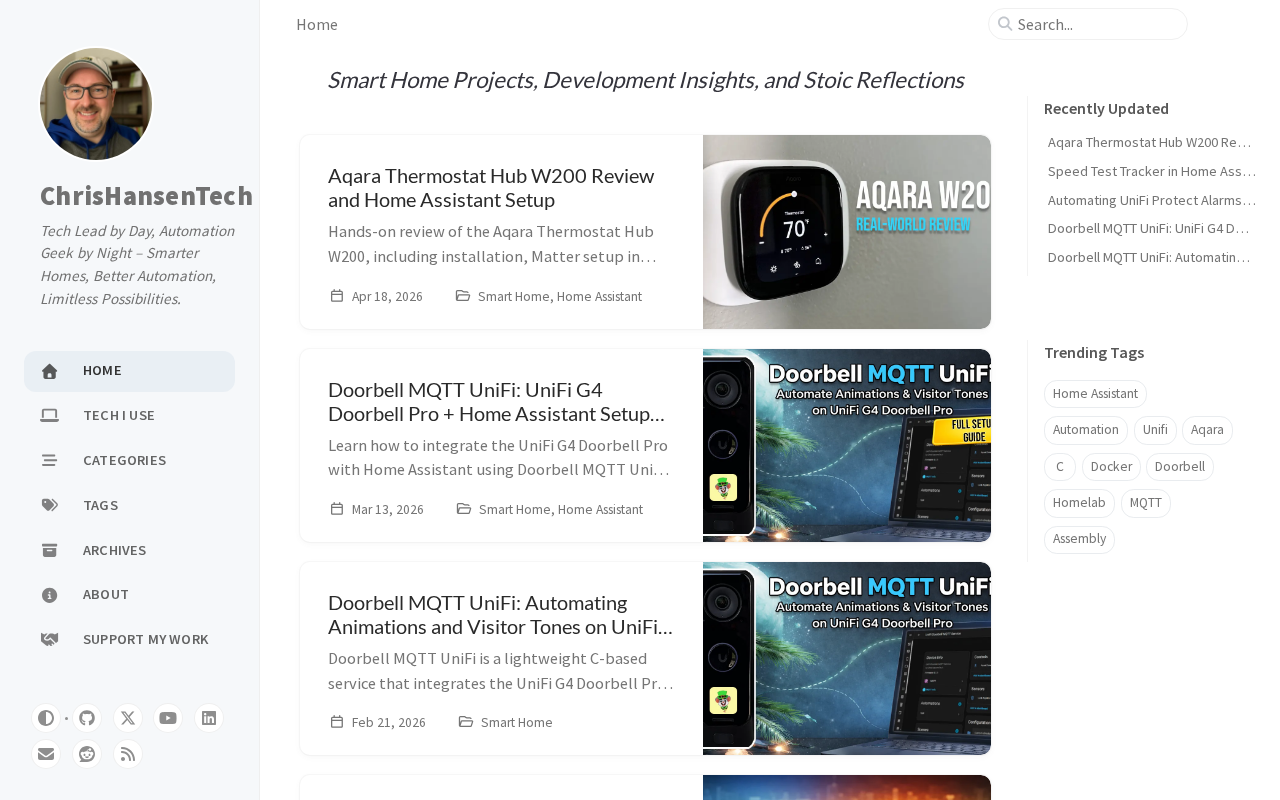Open the Reddit profile icon
The image size is (1280, 800).
click(x=87, y=755)
